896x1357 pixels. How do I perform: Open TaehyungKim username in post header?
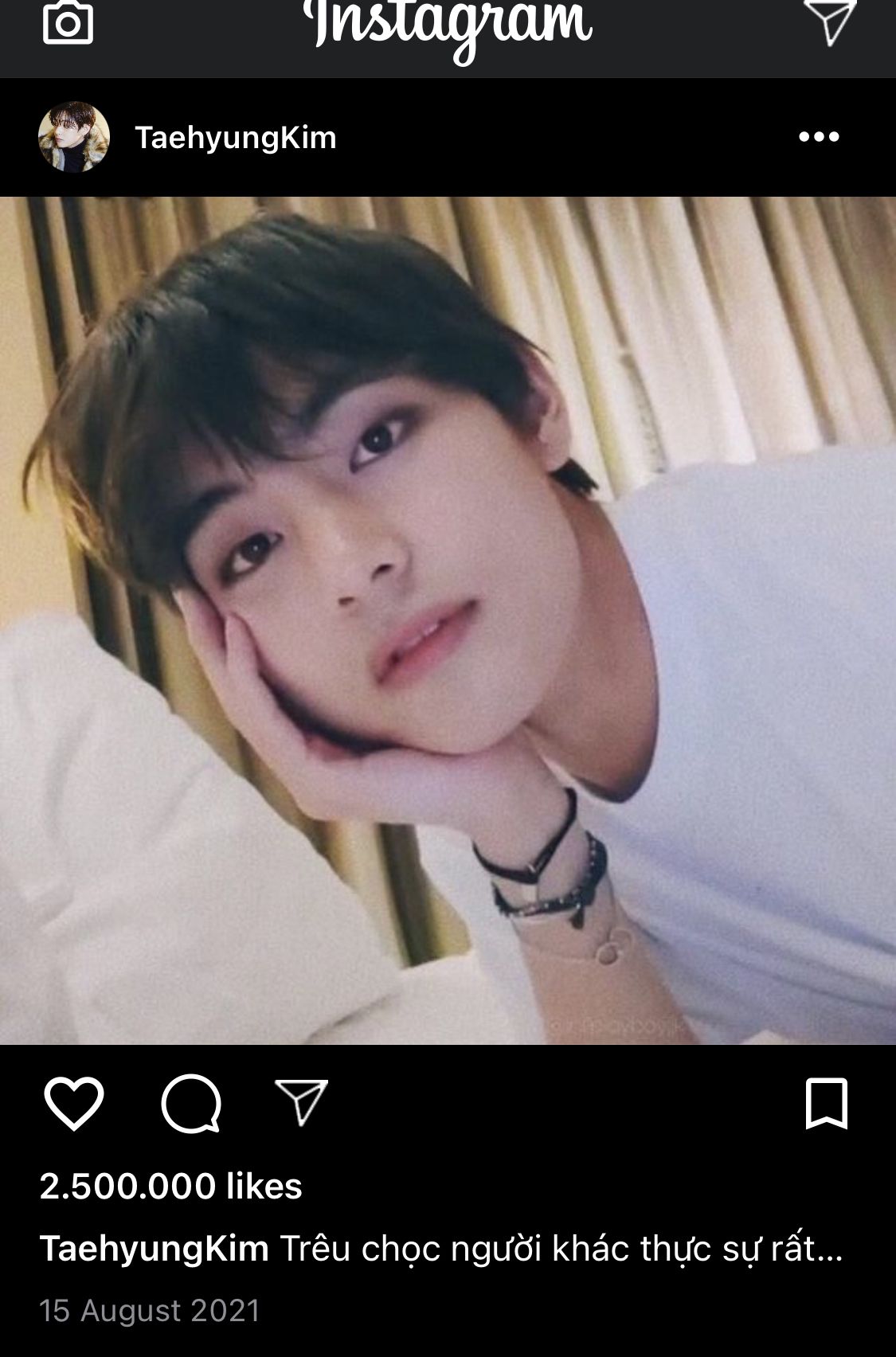236,138
